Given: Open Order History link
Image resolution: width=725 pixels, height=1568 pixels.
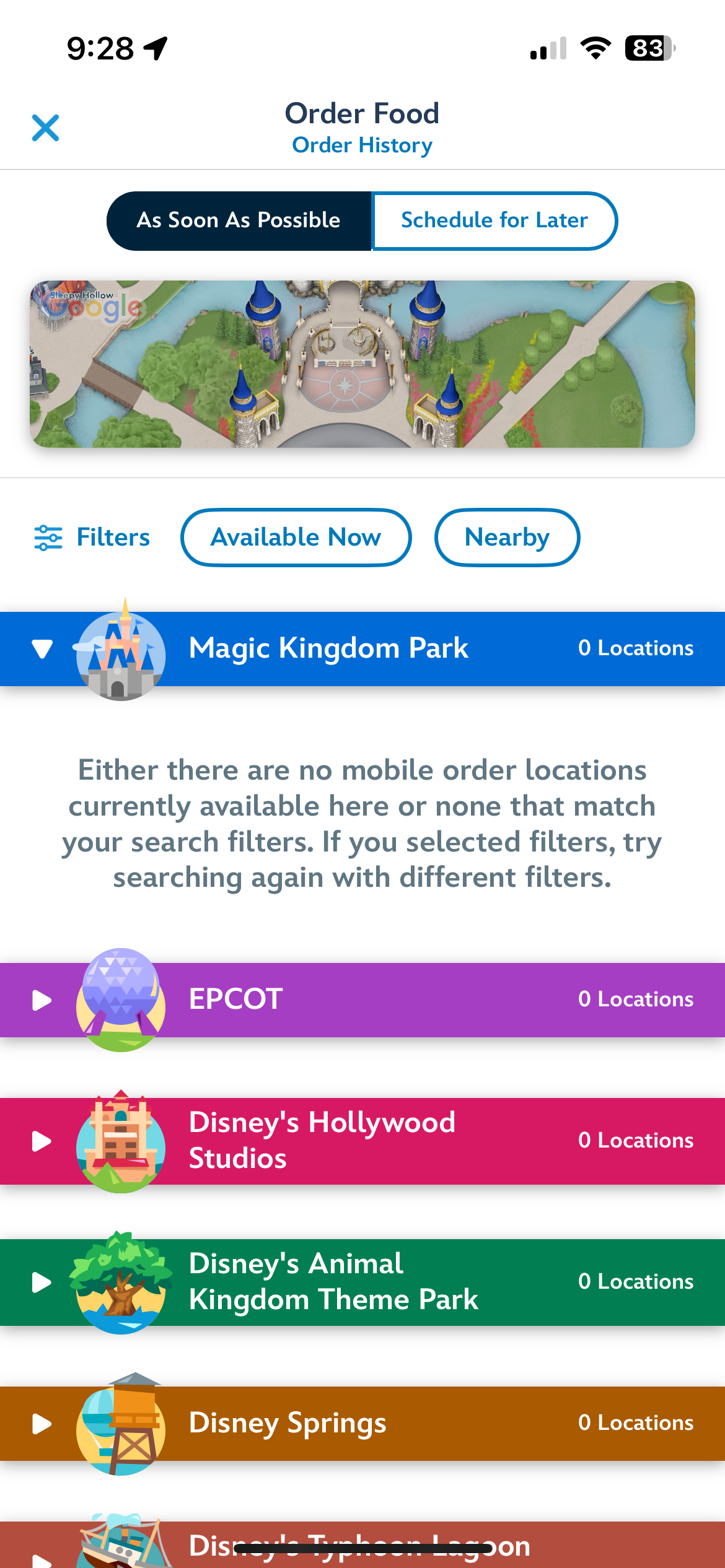Looking at the screenshot, I should pos(362,146).
